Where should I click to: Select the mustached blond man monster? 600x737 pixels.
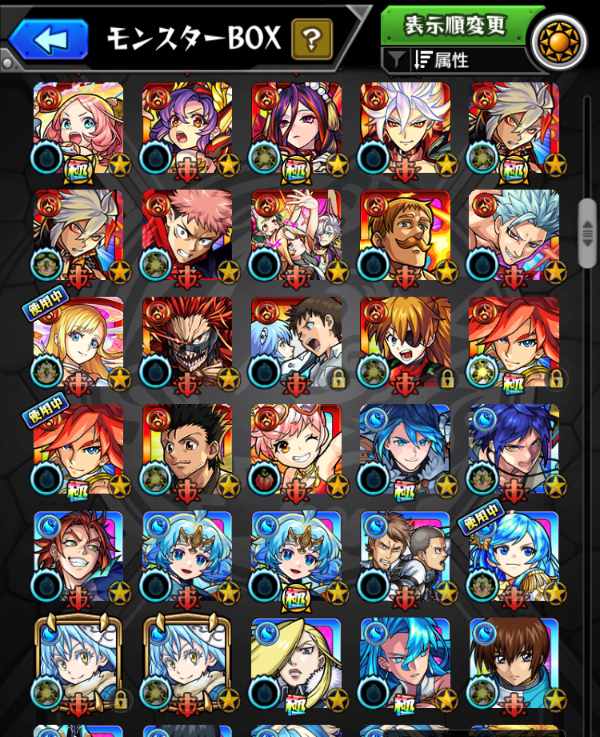pyautogui.click(x=404, y=234)
